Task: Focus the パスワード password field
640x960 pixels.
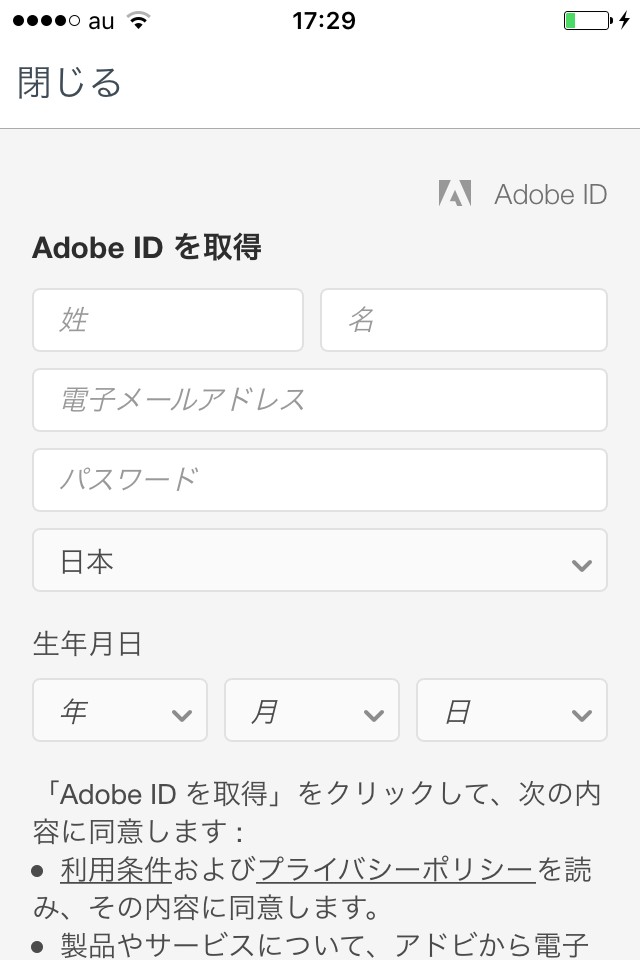Action: 319,480
